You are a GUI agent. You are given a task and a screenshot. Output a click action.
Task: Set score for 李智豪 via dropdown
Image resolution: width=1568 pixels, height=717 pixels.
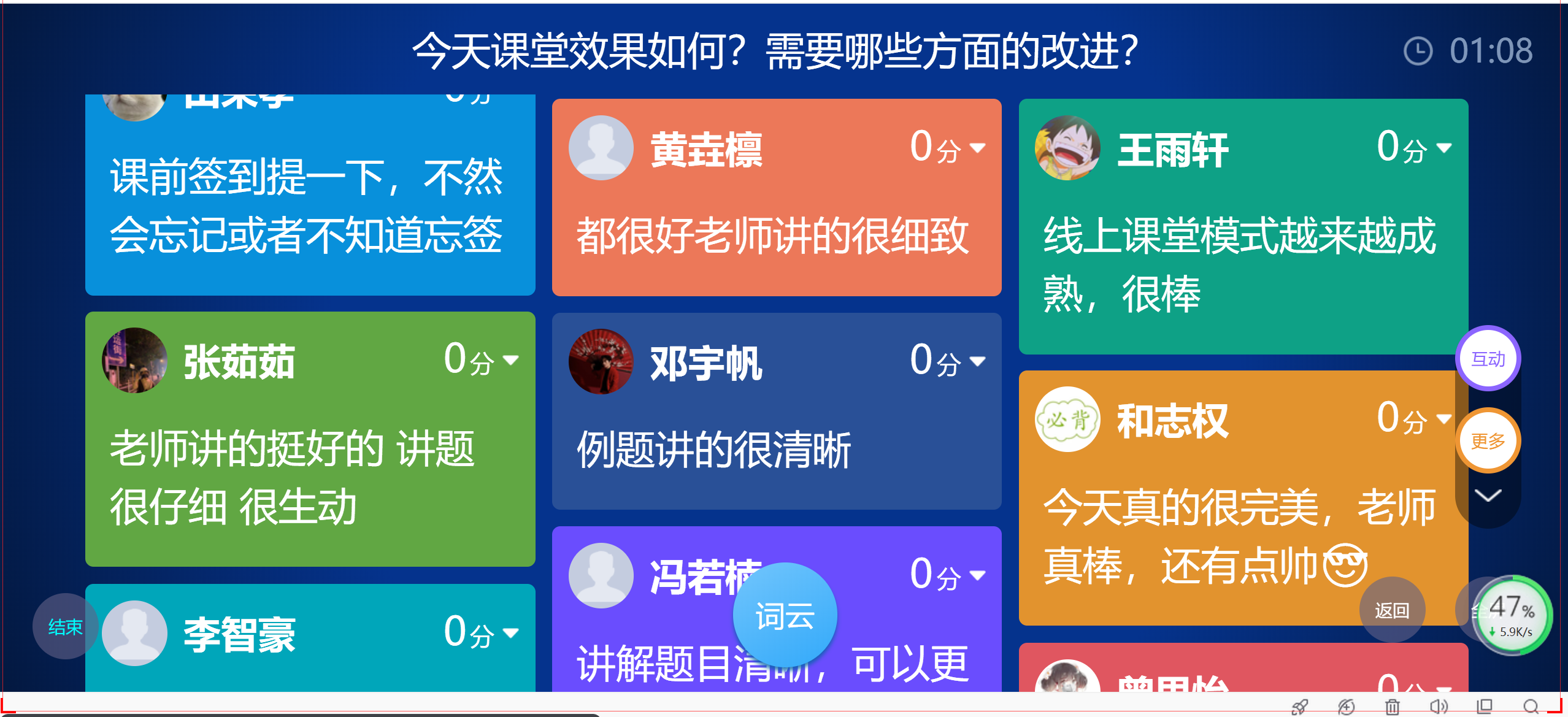pyautogui.click(x=510, y=632)
